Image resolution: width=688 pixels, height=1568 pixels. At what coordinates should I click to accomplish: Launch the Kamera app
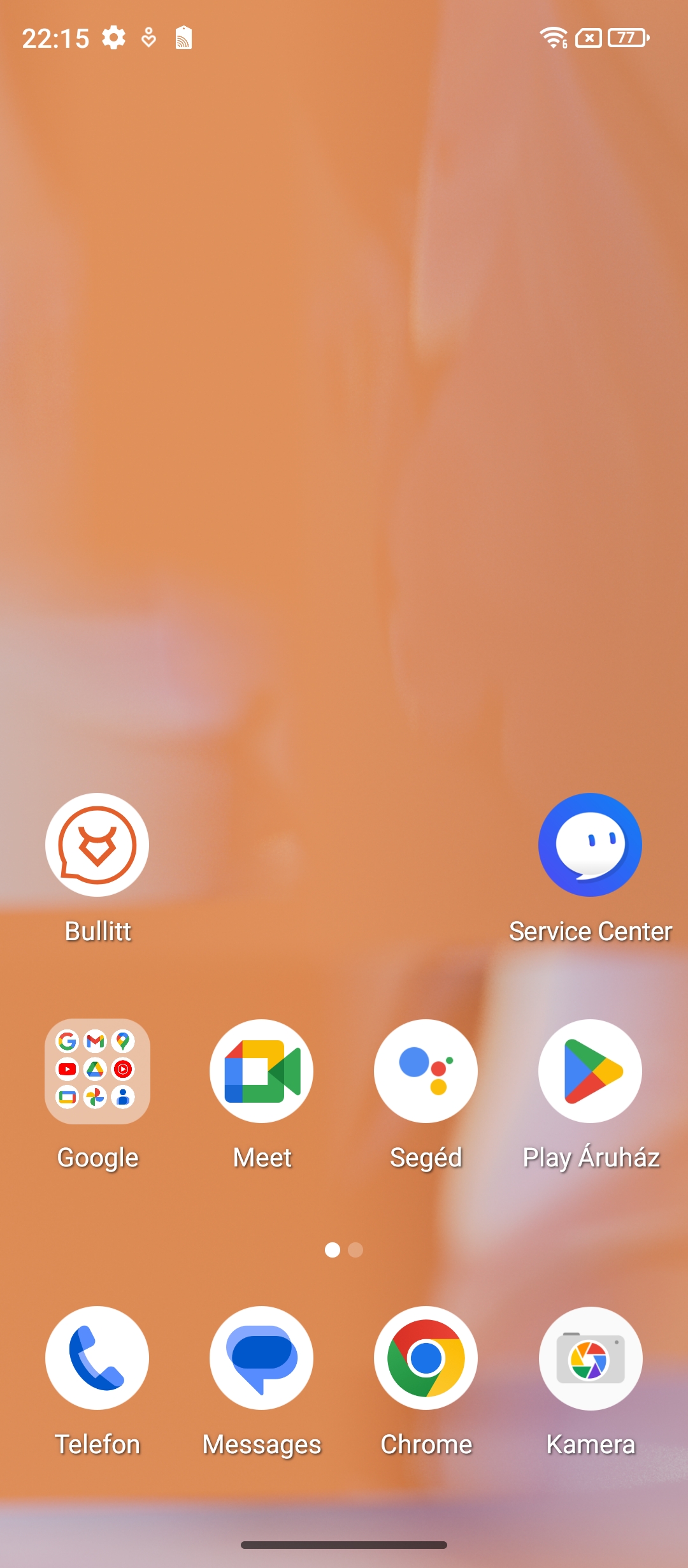tap(590, 1358)
